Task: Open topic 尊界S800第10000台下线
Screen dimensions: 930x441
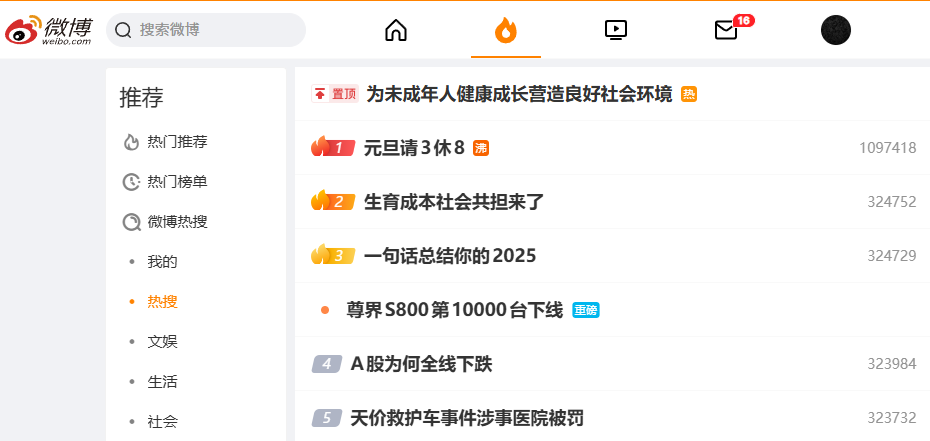Action: (x=455, y=310)
